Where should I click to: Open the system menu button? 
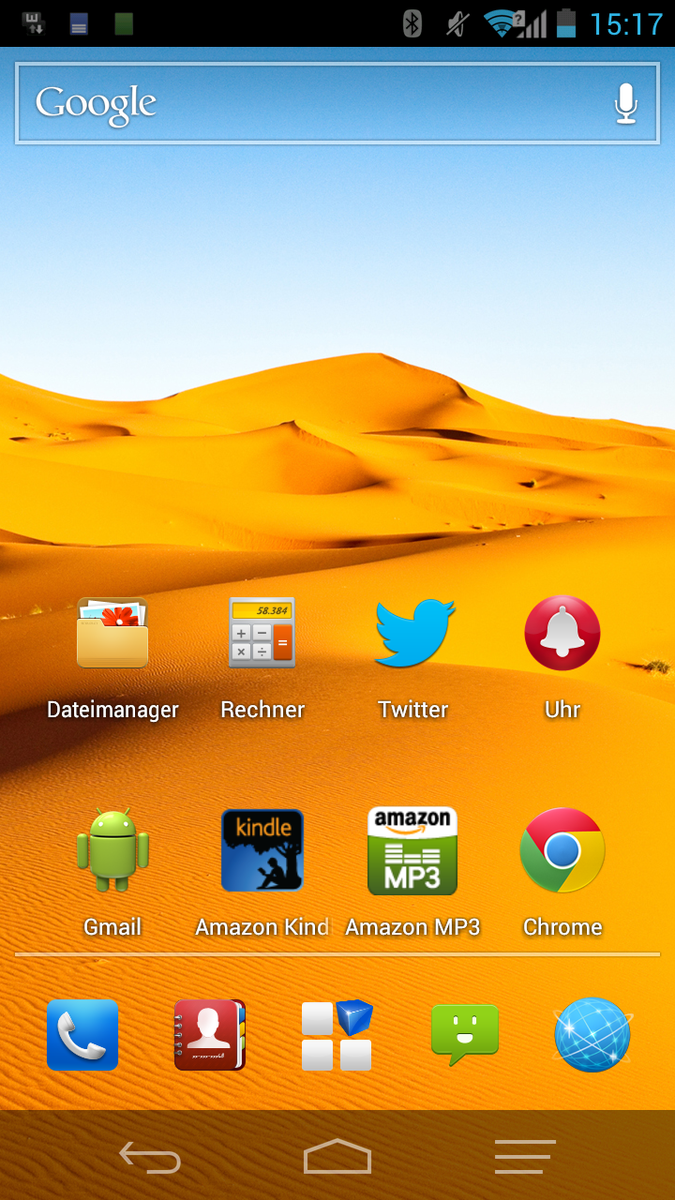(525, 1157)
